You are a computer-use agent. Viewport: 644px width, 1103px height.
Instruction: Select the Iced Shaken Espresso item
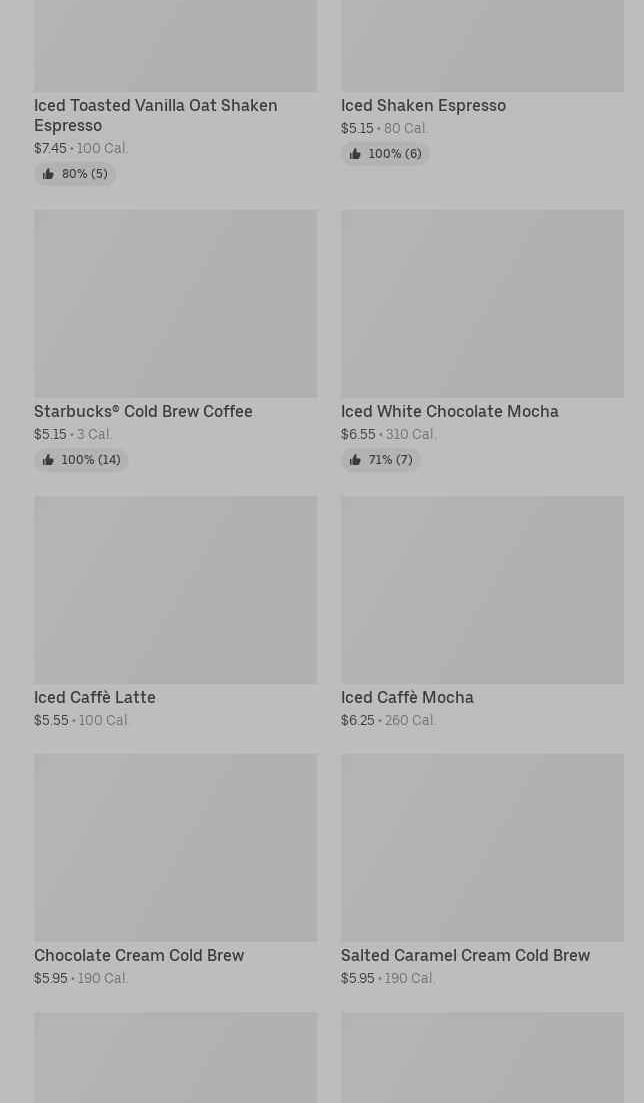tap(482, 82)
